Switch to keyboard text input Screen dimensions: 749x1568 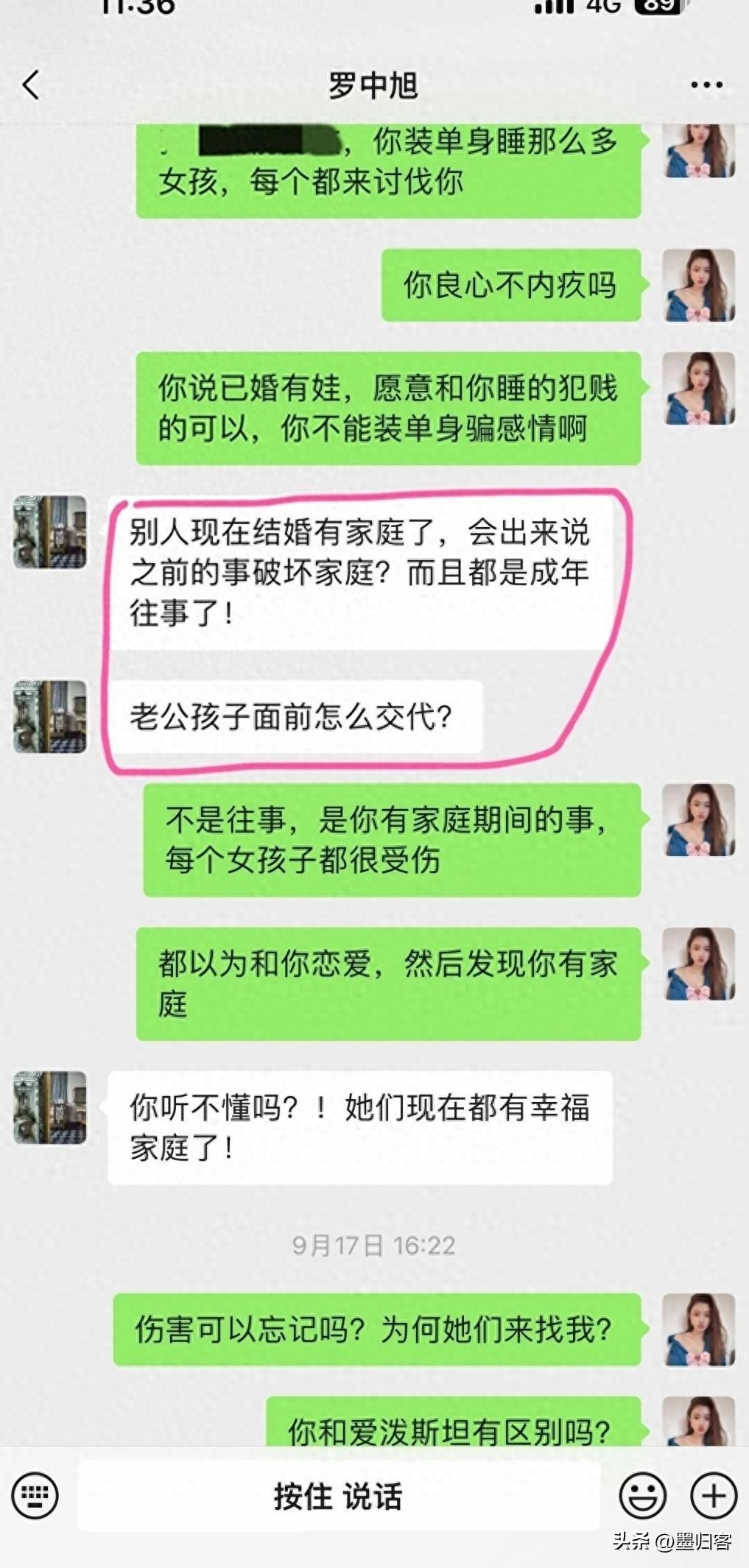coord(35,1495)
